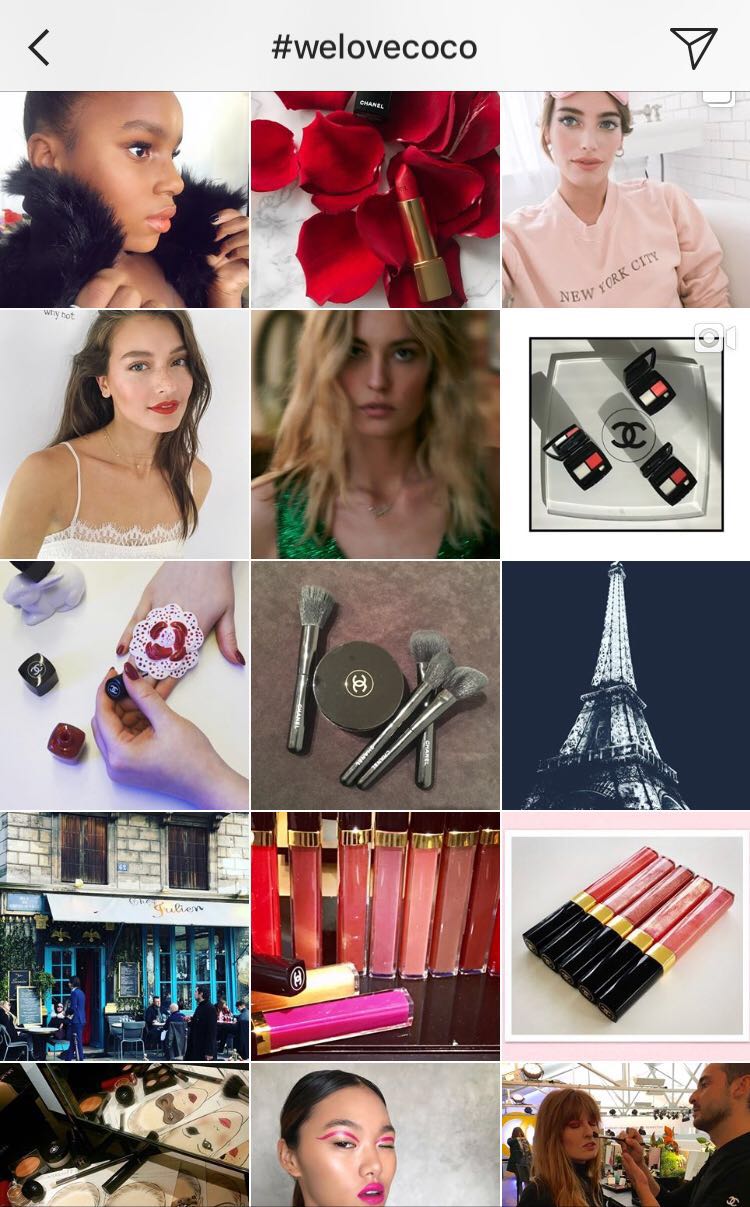Image resolution: width=750 pixels, height=1207 pixels.
Task: Open the five lip glosses on pink background
Action: [x=626, y=936]
